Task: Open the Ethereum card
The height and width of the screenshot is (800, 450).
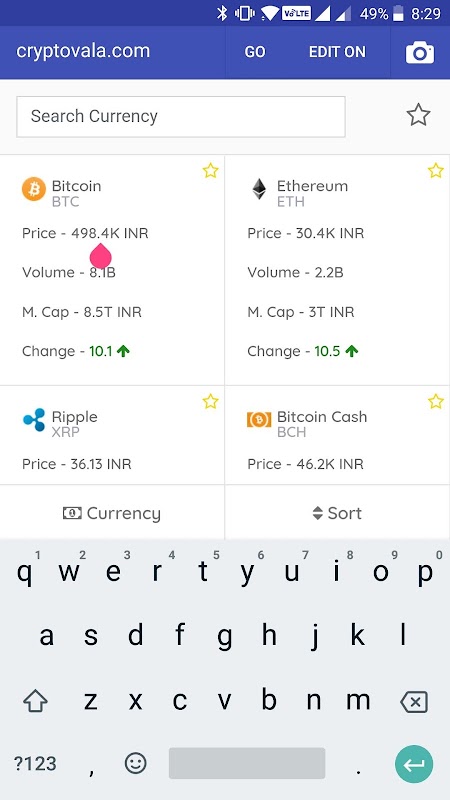Action: pyautogui.click(x=337, y=270)
